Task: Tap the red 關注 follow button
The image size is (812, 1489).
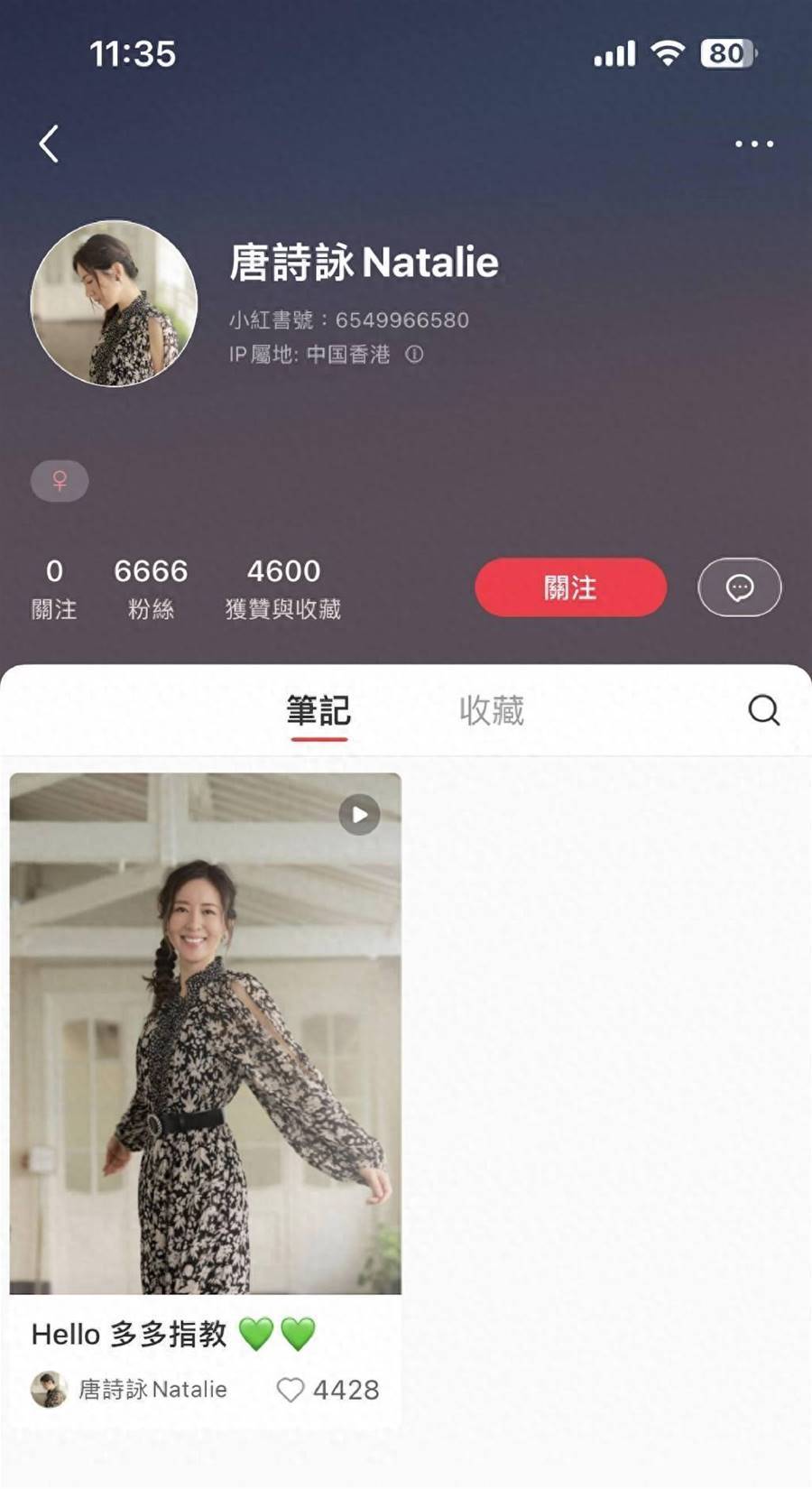Action: point(570,587)
